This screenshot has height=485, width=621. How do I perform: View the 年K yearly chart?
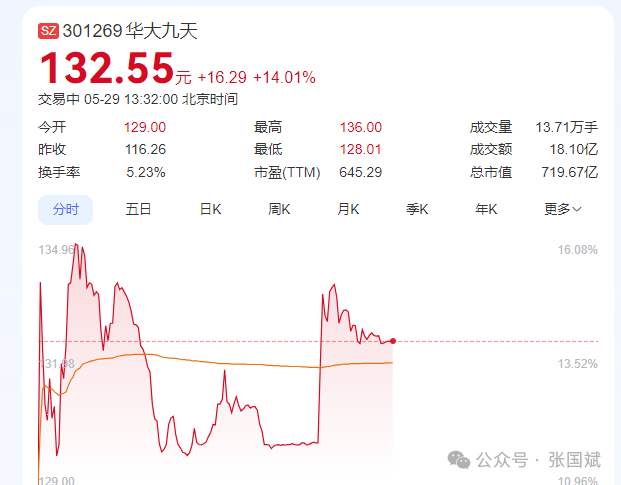coord(486,209)
